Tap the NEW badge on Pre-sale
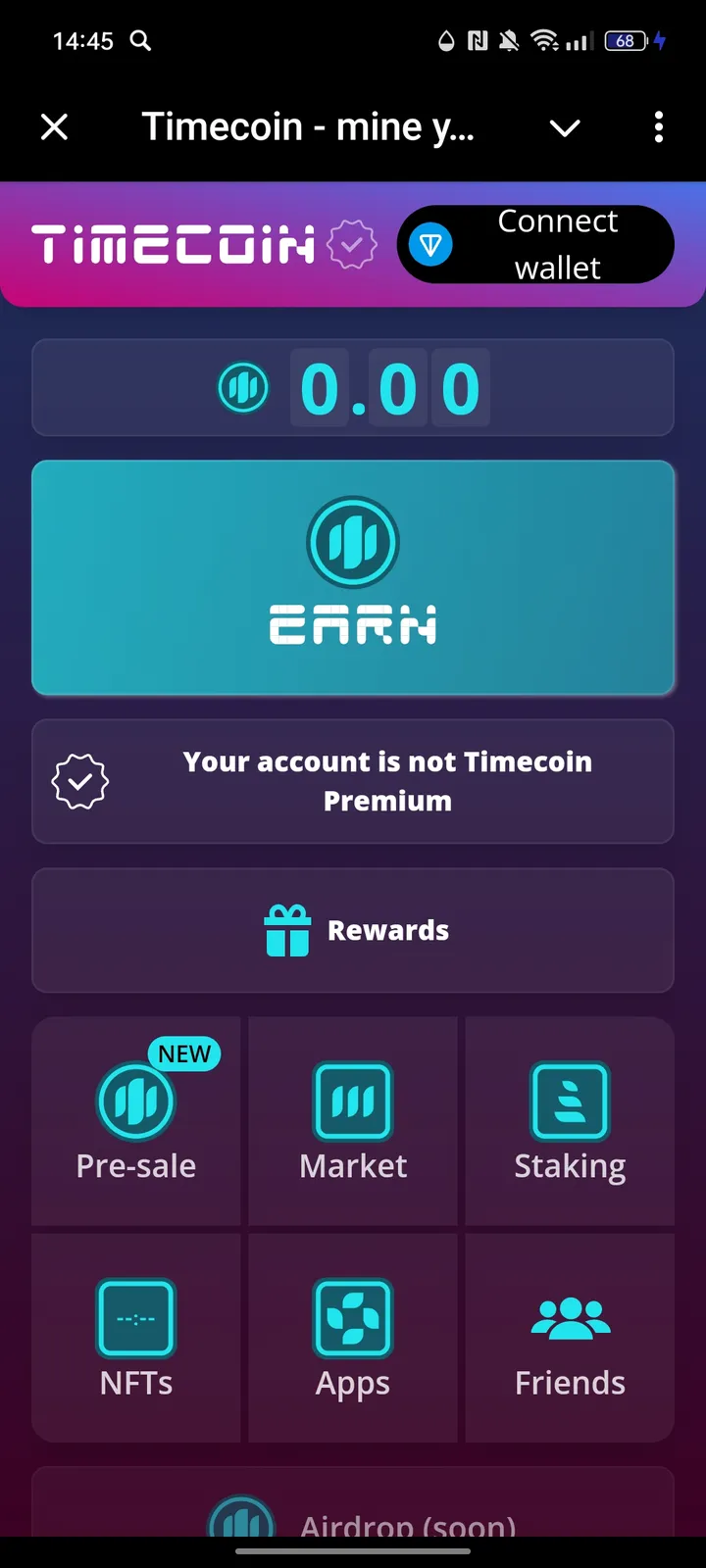 [183, 1053]
